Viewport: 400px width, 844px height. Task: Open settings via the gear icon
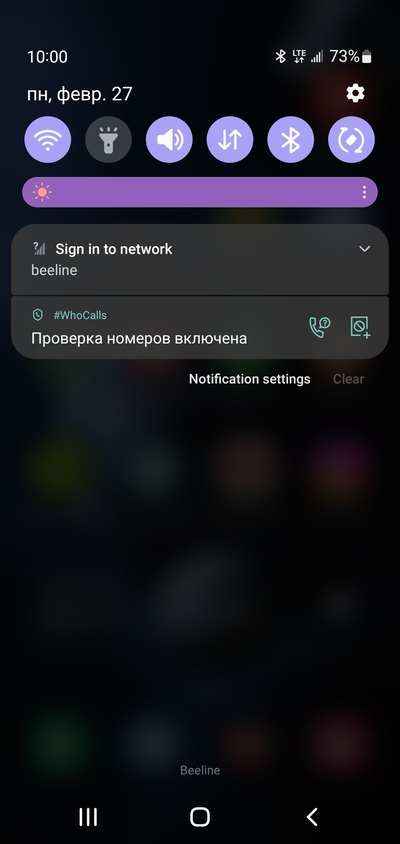(355, 94)
